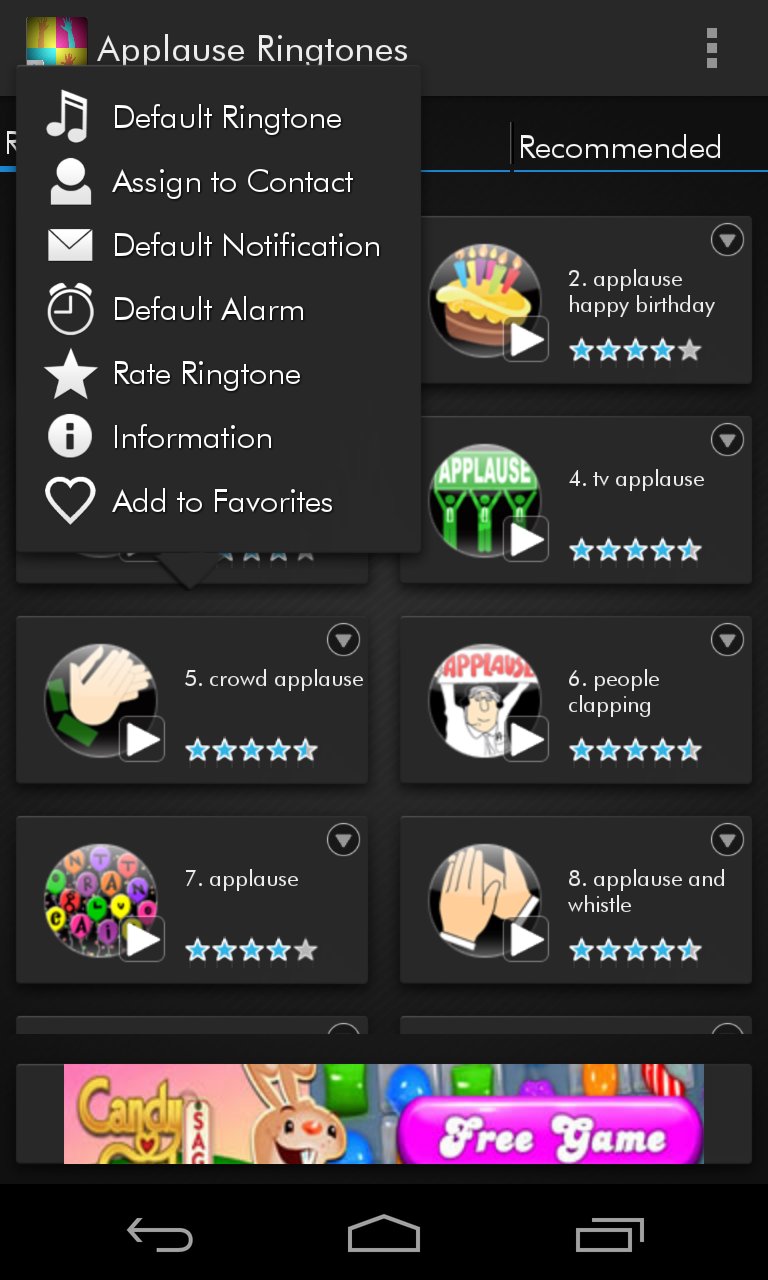Click the Default Alarm clock icon
Viewport: 768px width, 1280px height.
click(x=70, y=309)
